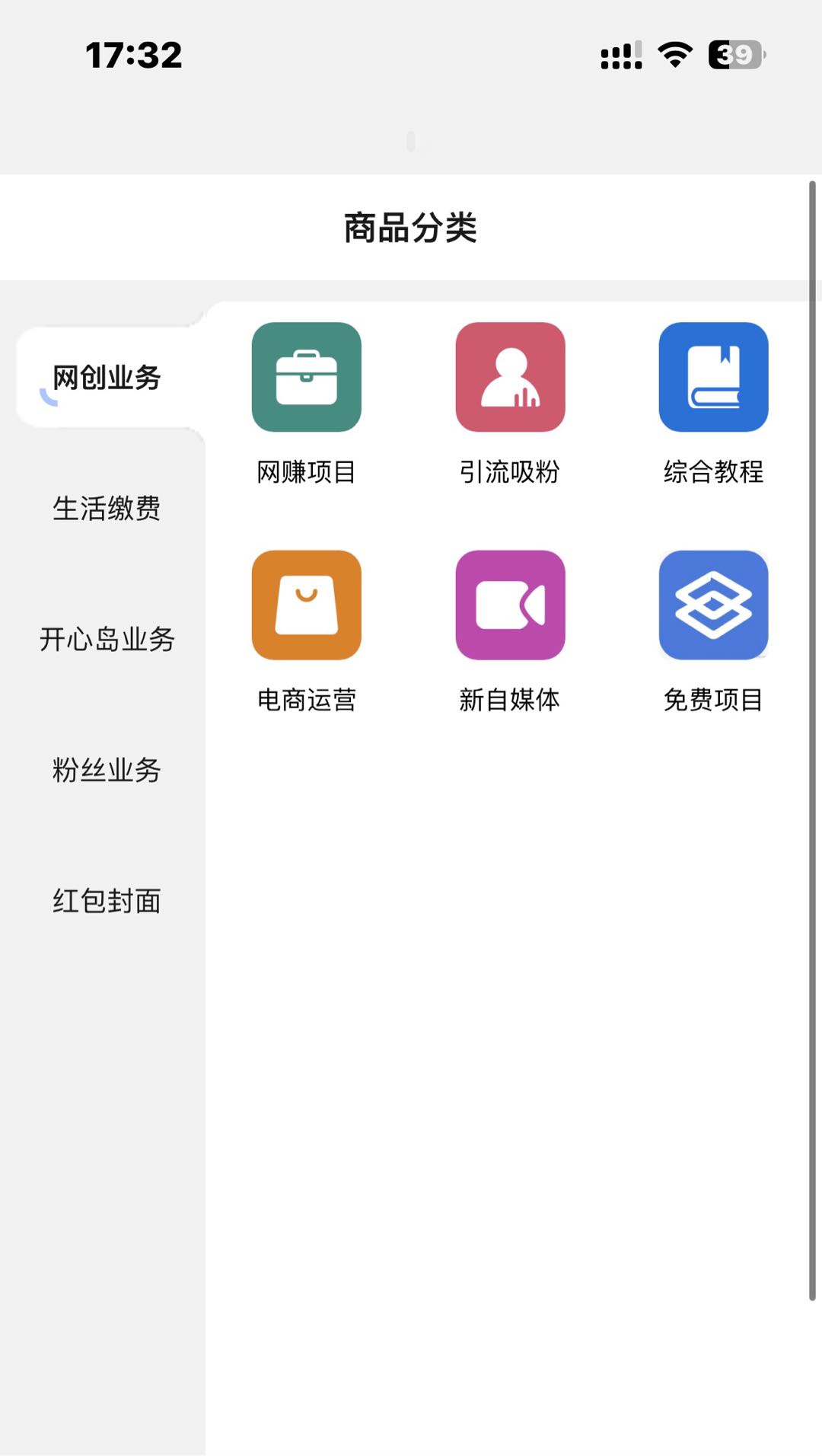This screenshot has height=1456, width=822.
Task: Open the 网赚项目 item
Action: [307, 404]
